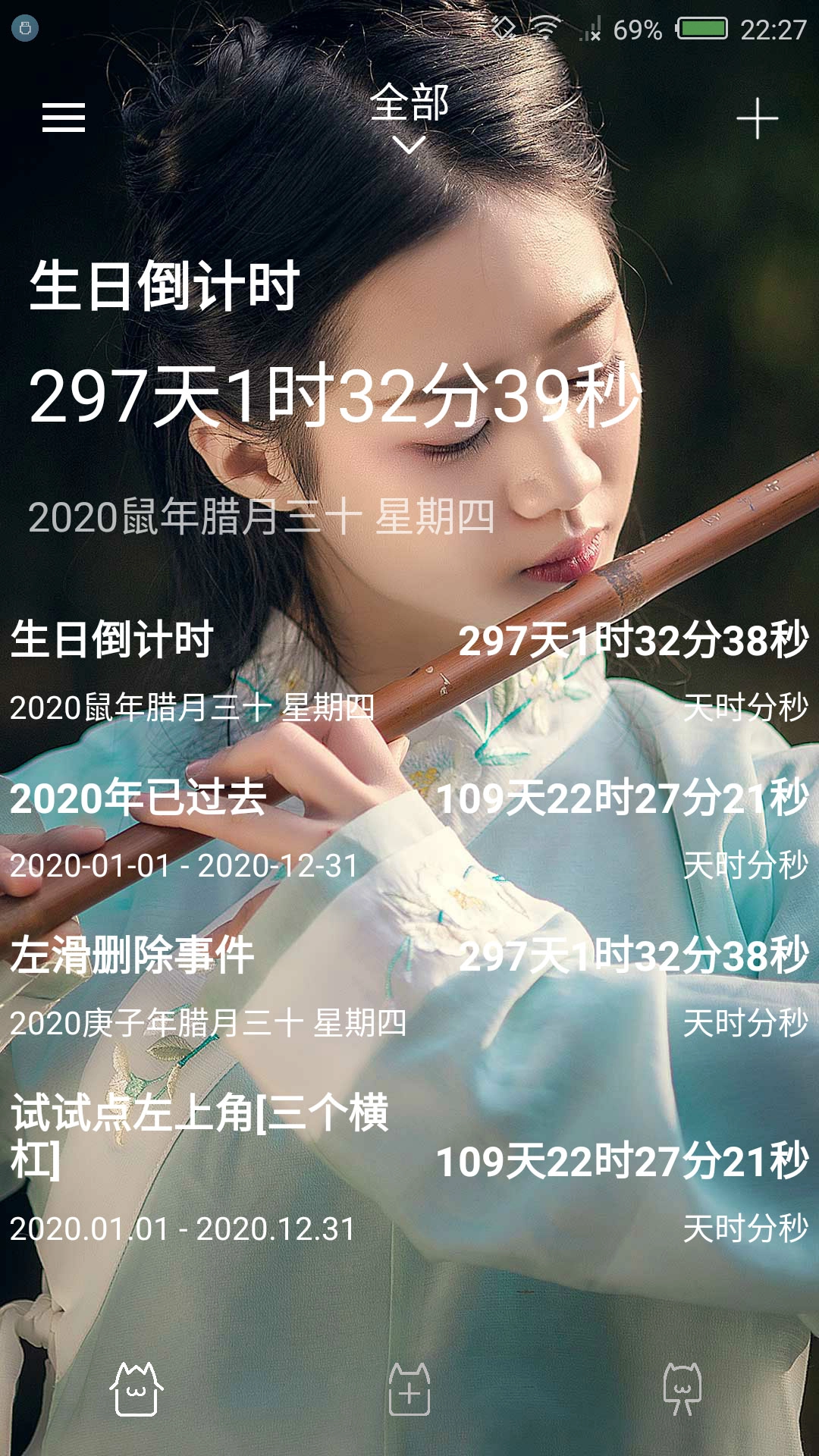Viewport: 819px width, 1456px height.
Task: Switch to the right cat tab
Action: pyautogui.click(x=682, y=1389)
